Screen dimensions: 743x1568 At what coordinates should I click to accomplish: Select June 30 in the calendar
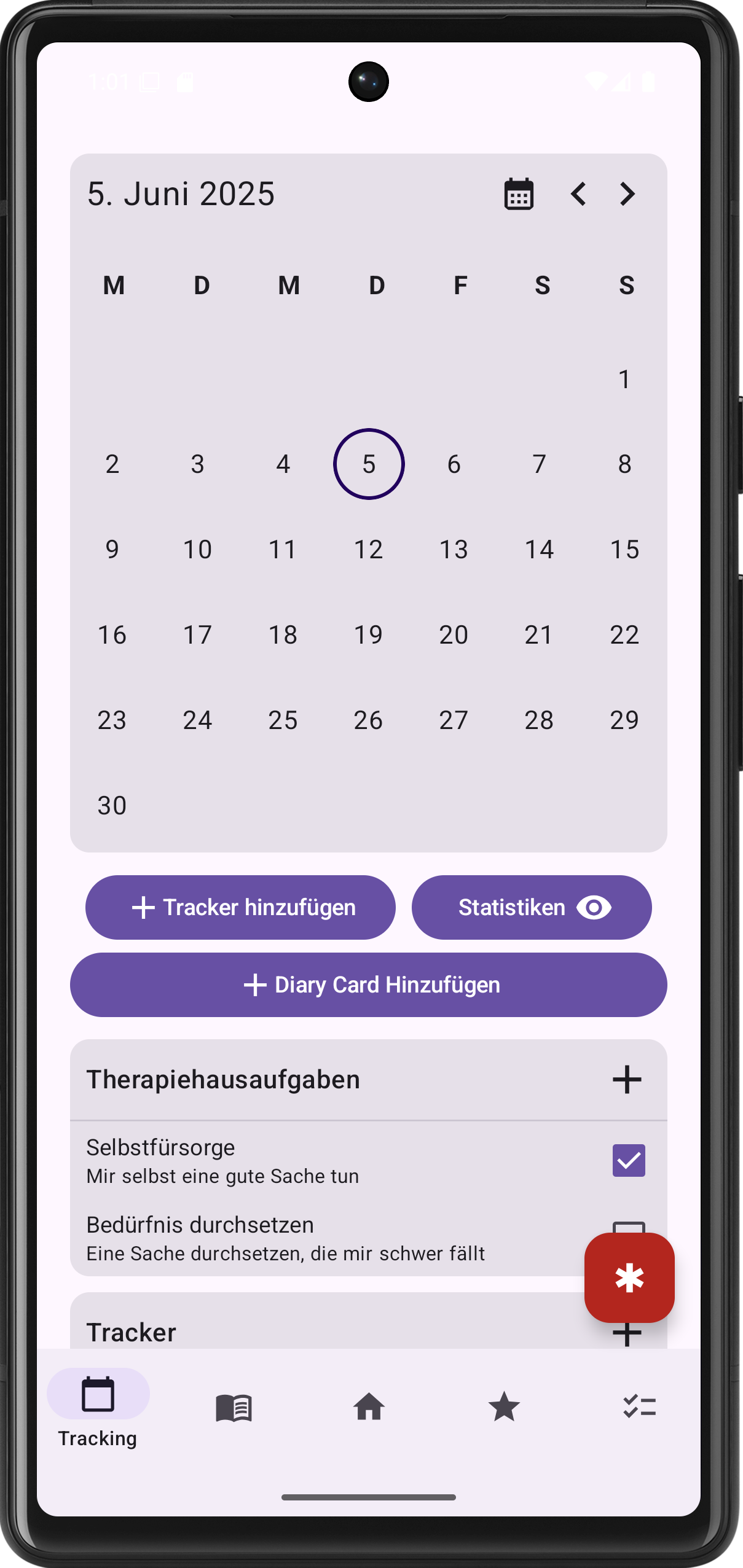pyautogui.click(x=112, y=805)
